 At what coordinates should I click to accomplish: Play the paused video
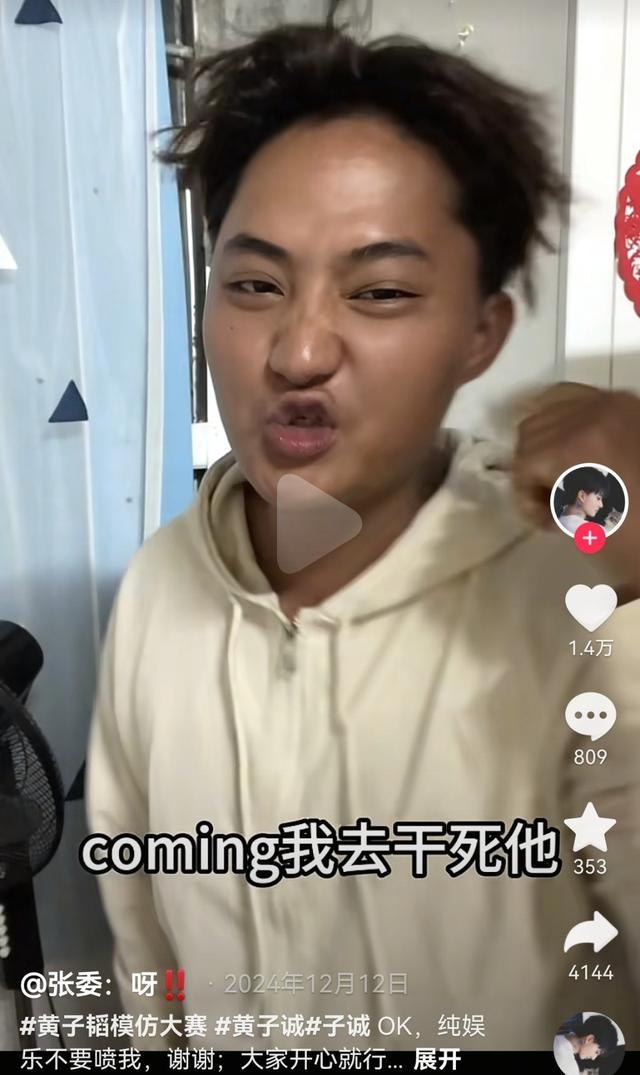(318, 523)
